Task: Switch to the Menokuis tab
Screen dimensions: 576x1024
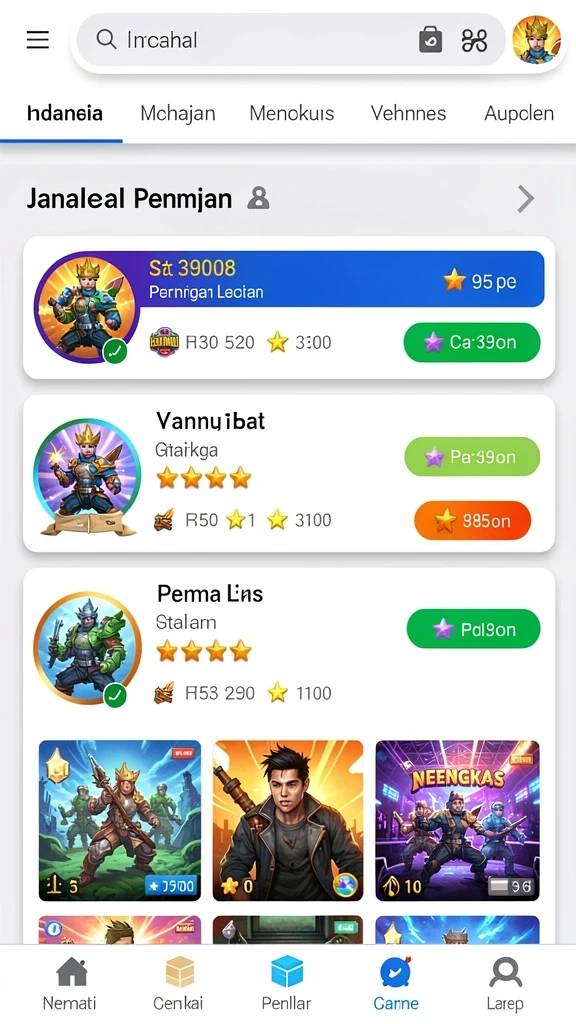Action: tap(291, 113)
